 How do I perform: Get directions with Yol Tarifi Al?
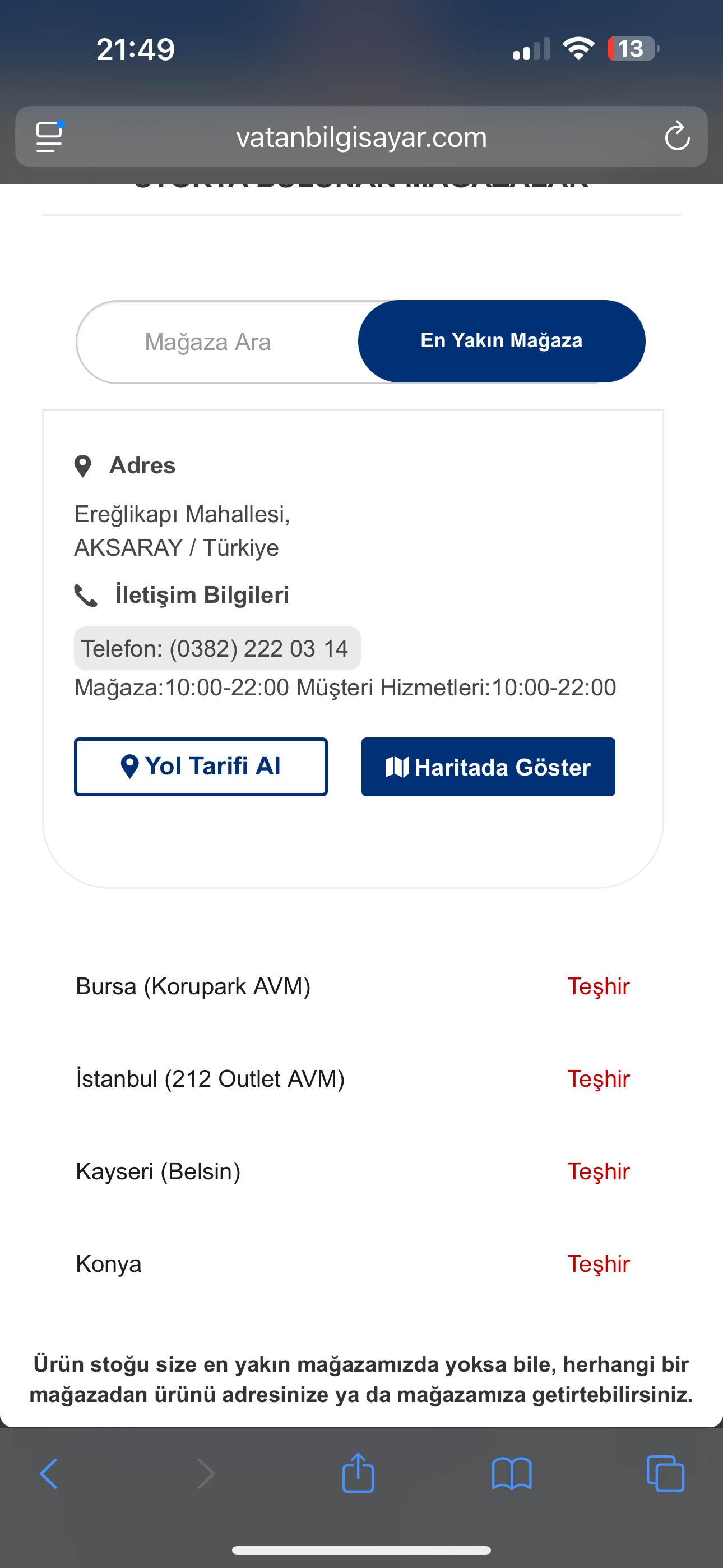pyautogui.click(x=201, y=767)
